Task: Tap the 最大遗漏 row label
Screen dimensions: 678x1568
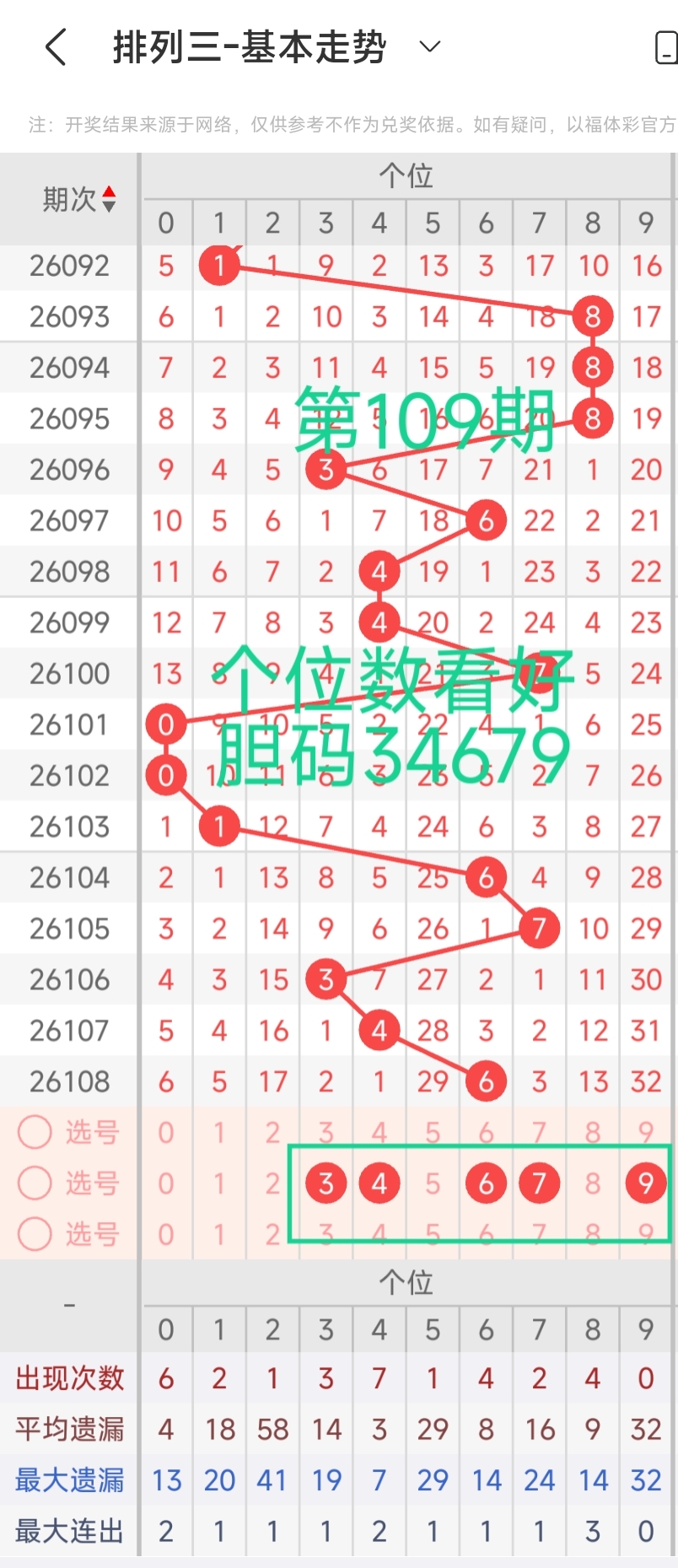Action: (x=68, y=1480)
